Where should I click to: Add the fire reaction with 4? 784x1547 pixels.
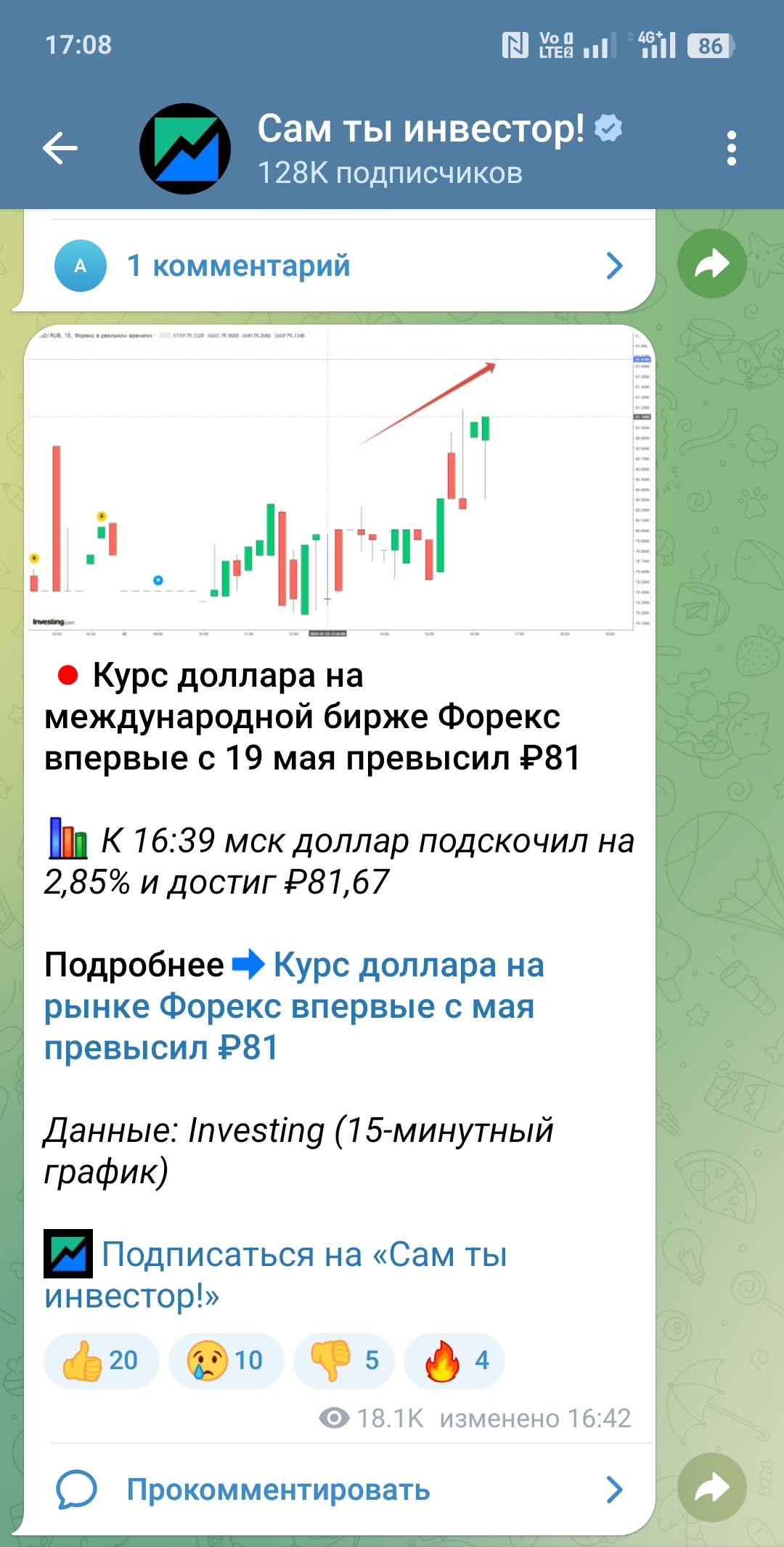pyautogui.click(x=454, y=1360)
